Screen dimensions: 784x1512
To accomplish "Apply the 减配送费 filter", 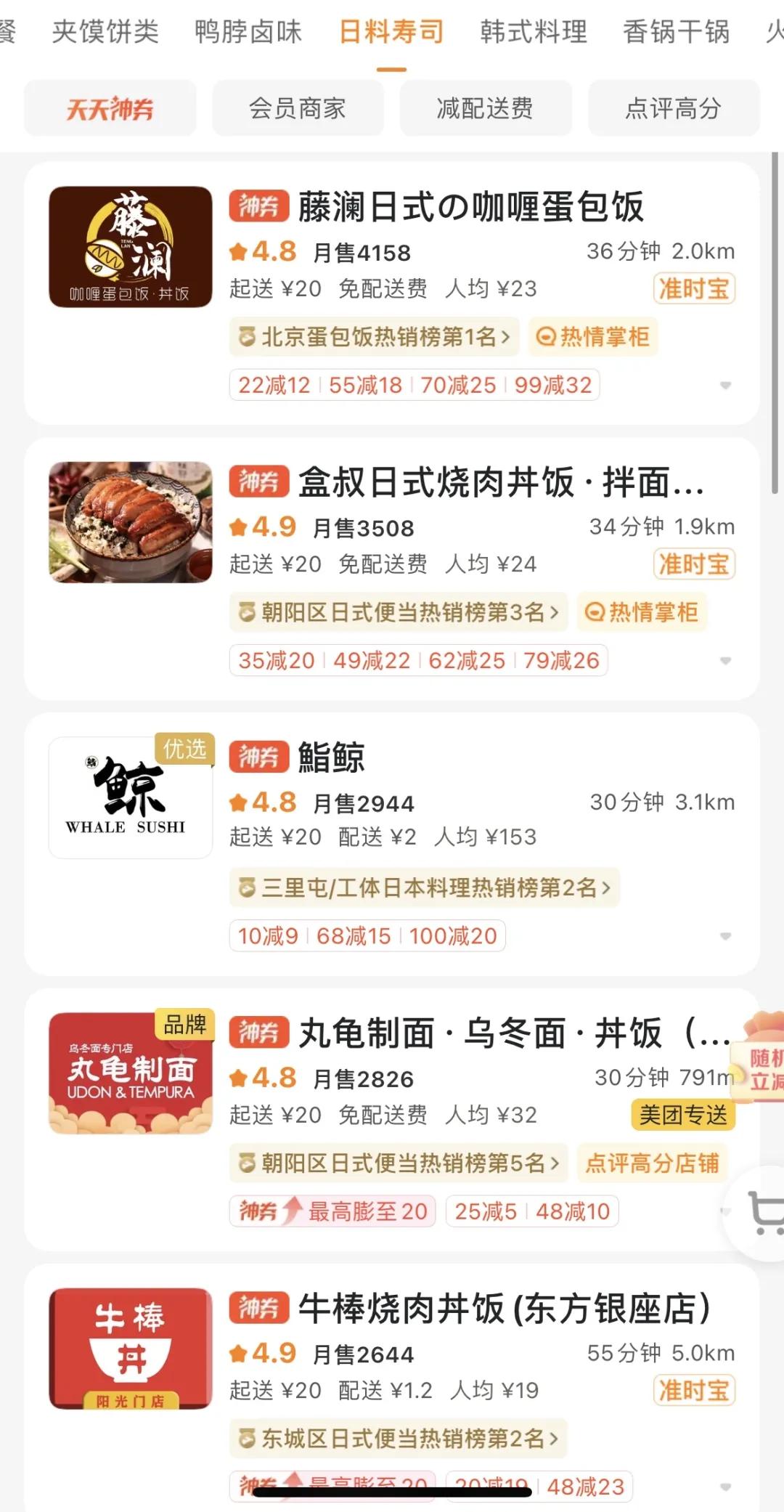I will (x=485, y=109).
